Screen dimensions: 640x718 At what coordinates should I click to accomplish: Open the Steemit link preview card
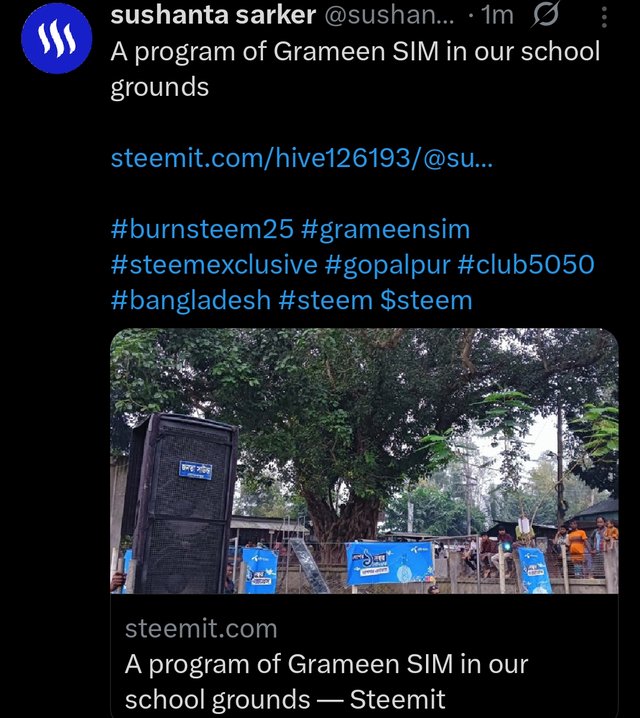pyautogui.click(x=364, y=520)
